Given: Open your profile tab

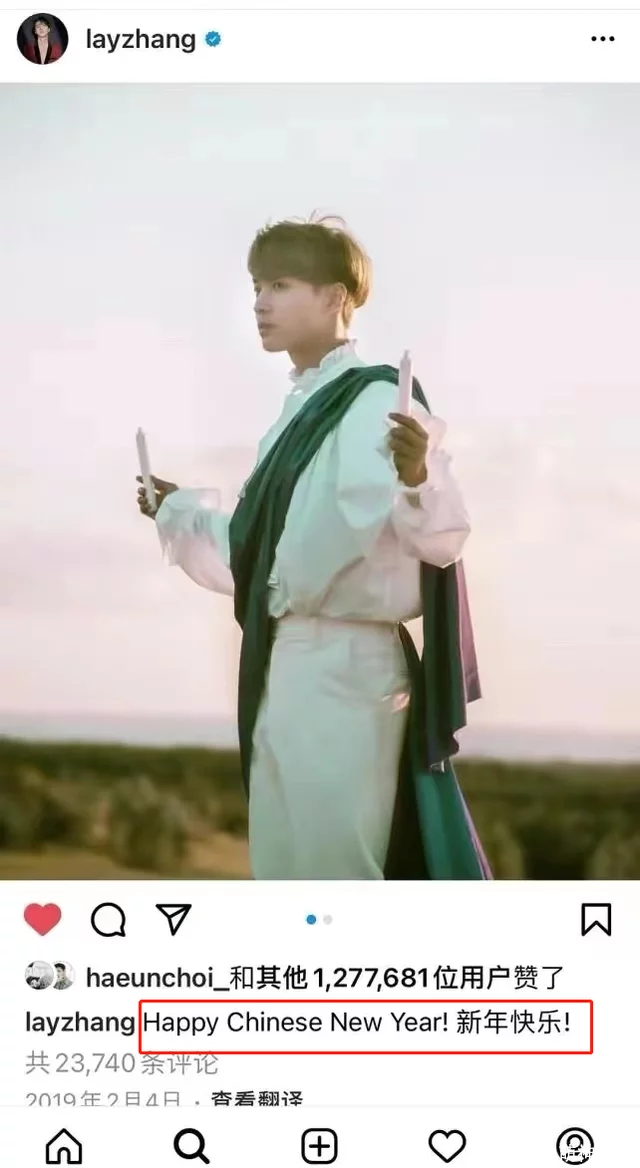Looking at the screenshot, I should pos(575,1145).
